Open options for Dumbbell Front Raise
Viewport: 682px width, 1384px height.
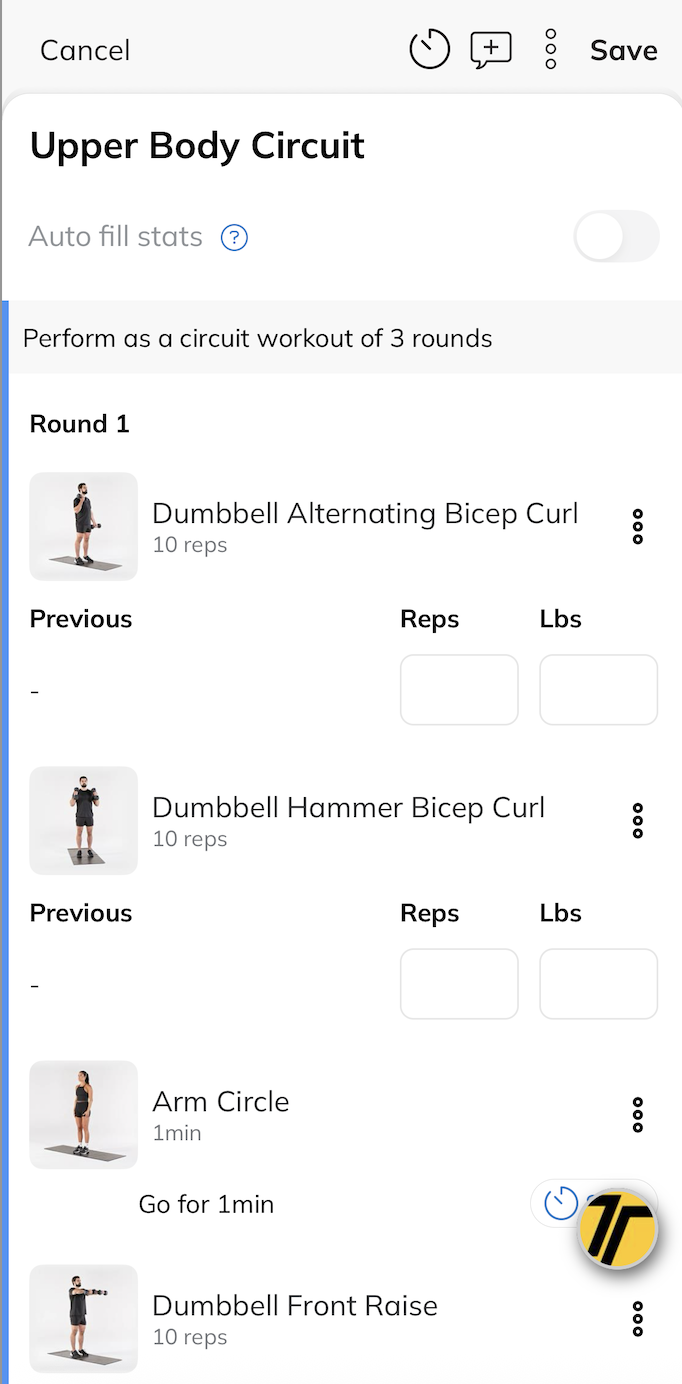click(638, 1319)
